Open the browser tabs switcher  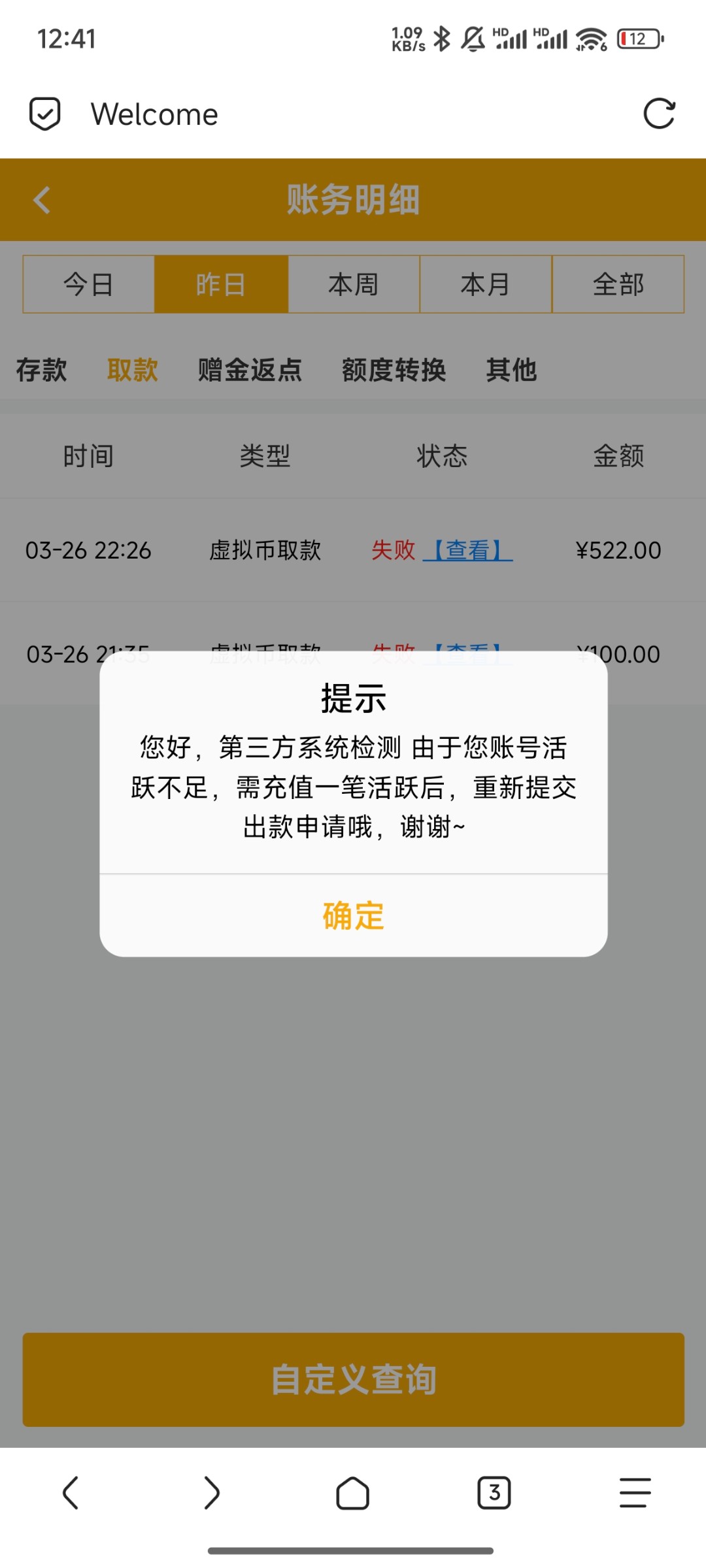[x=494, y=1493]
